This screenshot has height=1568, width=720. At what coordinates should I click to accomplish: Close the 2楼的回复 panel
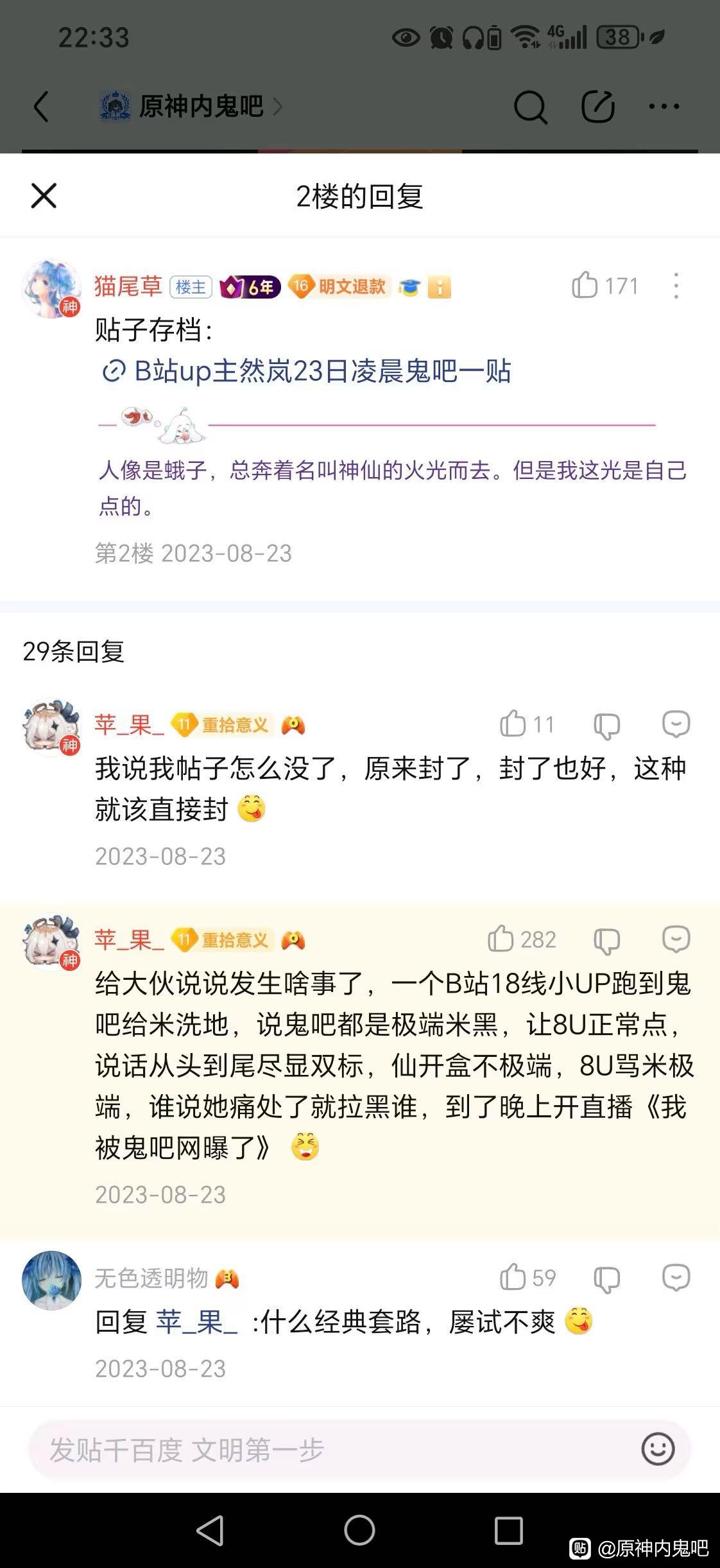pyautogui.click(x=44, y=196)
